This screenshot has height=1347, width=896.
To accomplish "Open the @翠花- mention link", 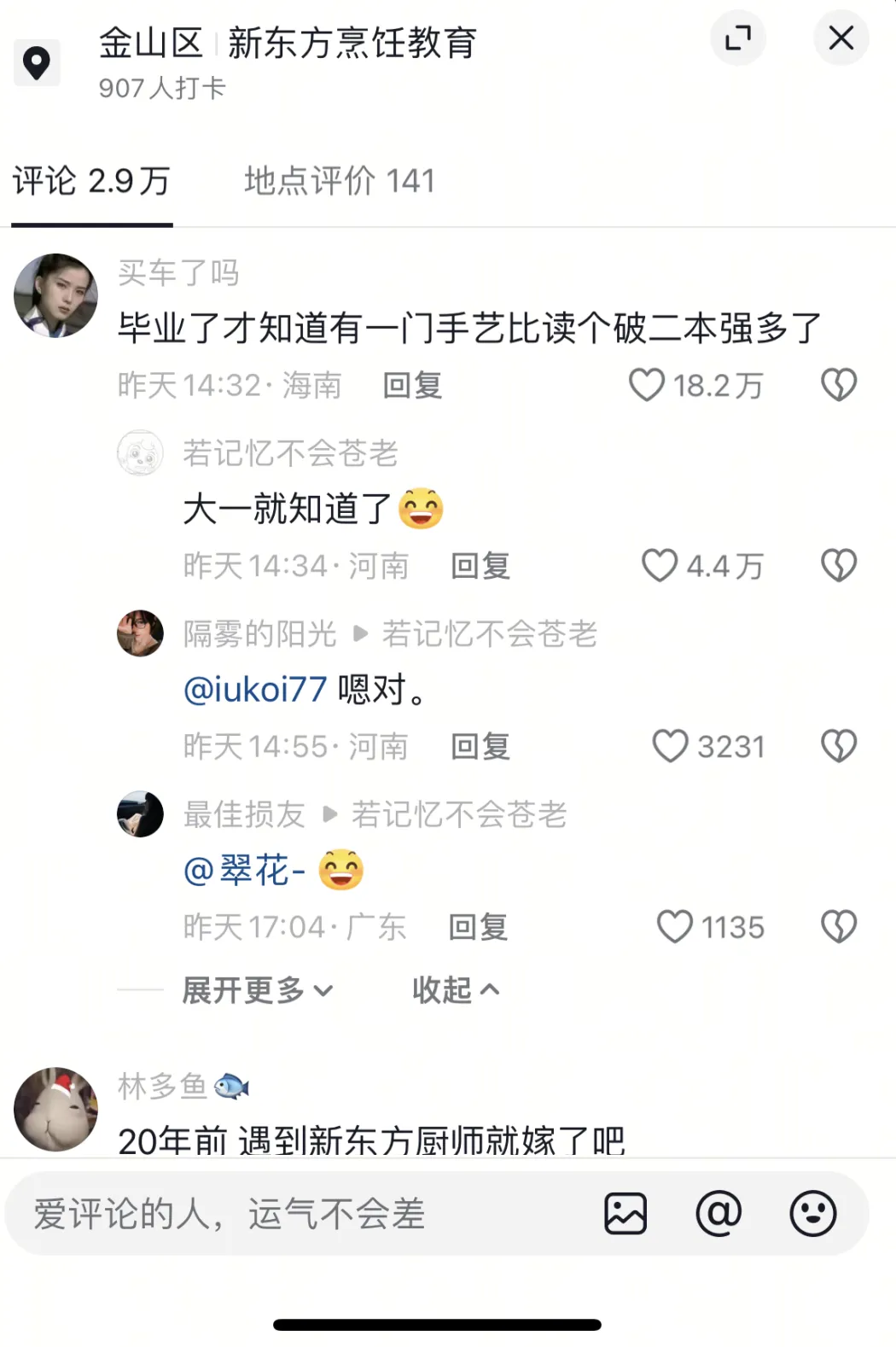I will (x=245, y=870).
